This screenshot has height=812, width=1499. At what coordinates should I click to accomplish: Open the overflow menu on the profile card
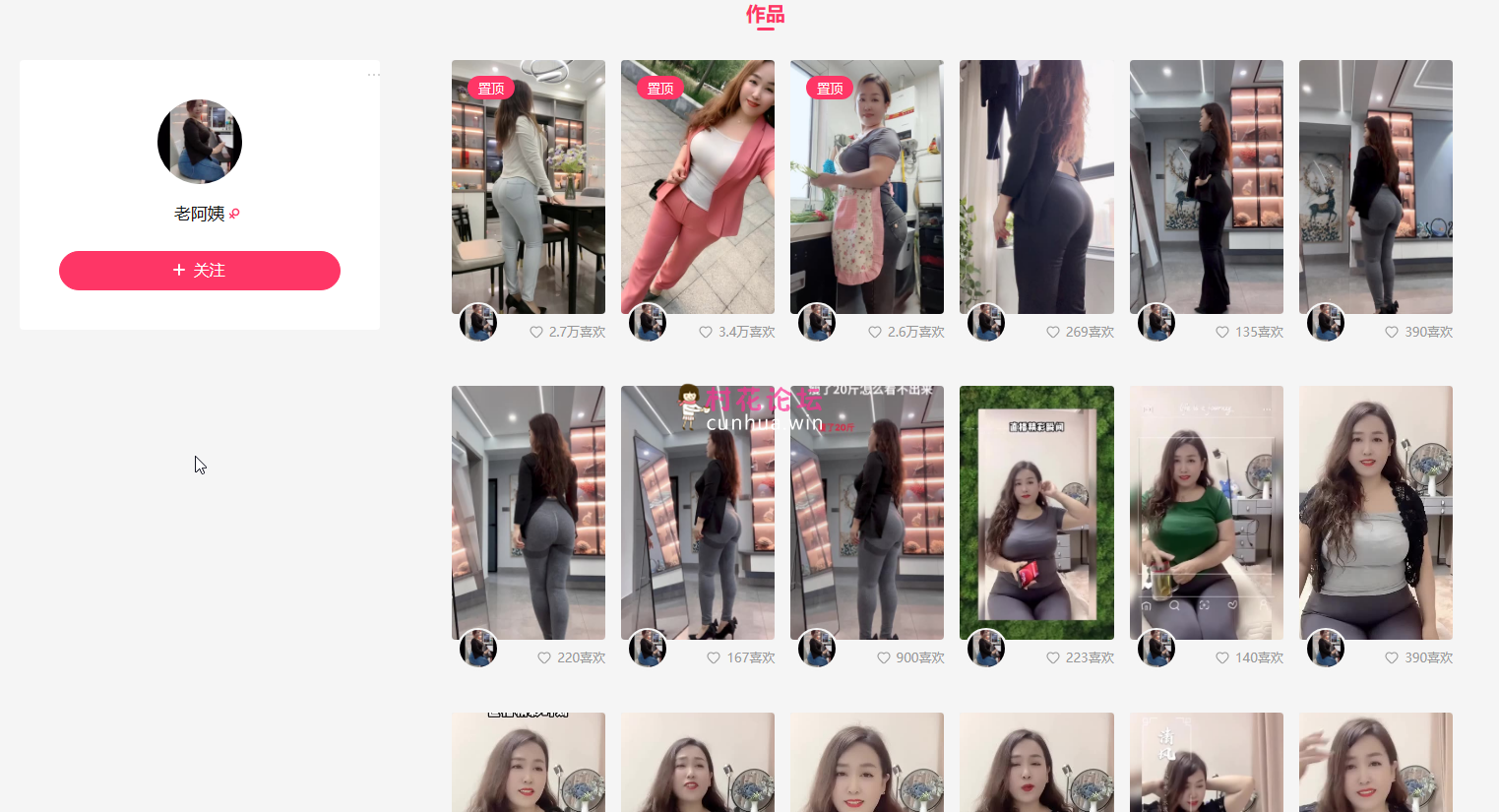[x=373, y=75]
